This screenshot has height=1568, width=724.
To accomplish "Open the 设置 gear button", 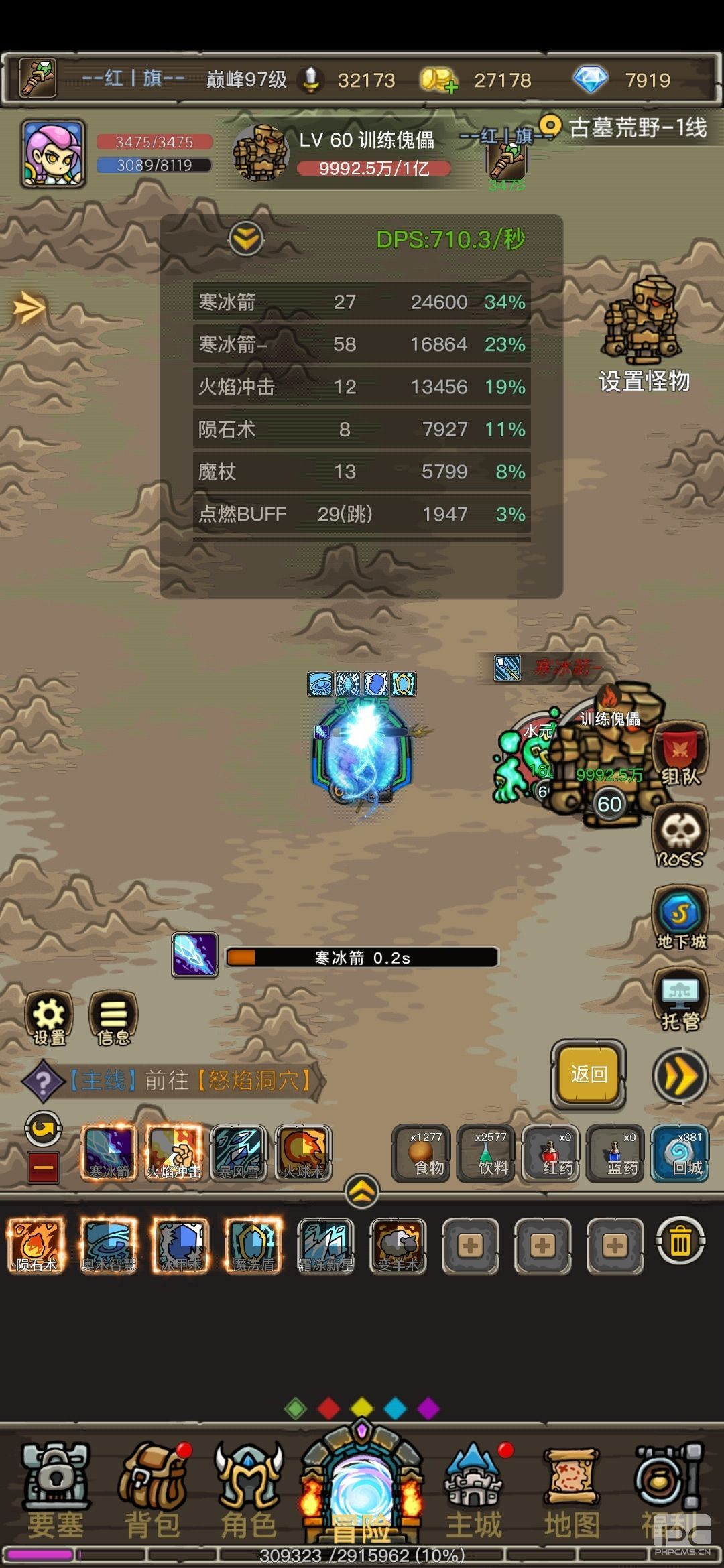I will point(49,1018).
